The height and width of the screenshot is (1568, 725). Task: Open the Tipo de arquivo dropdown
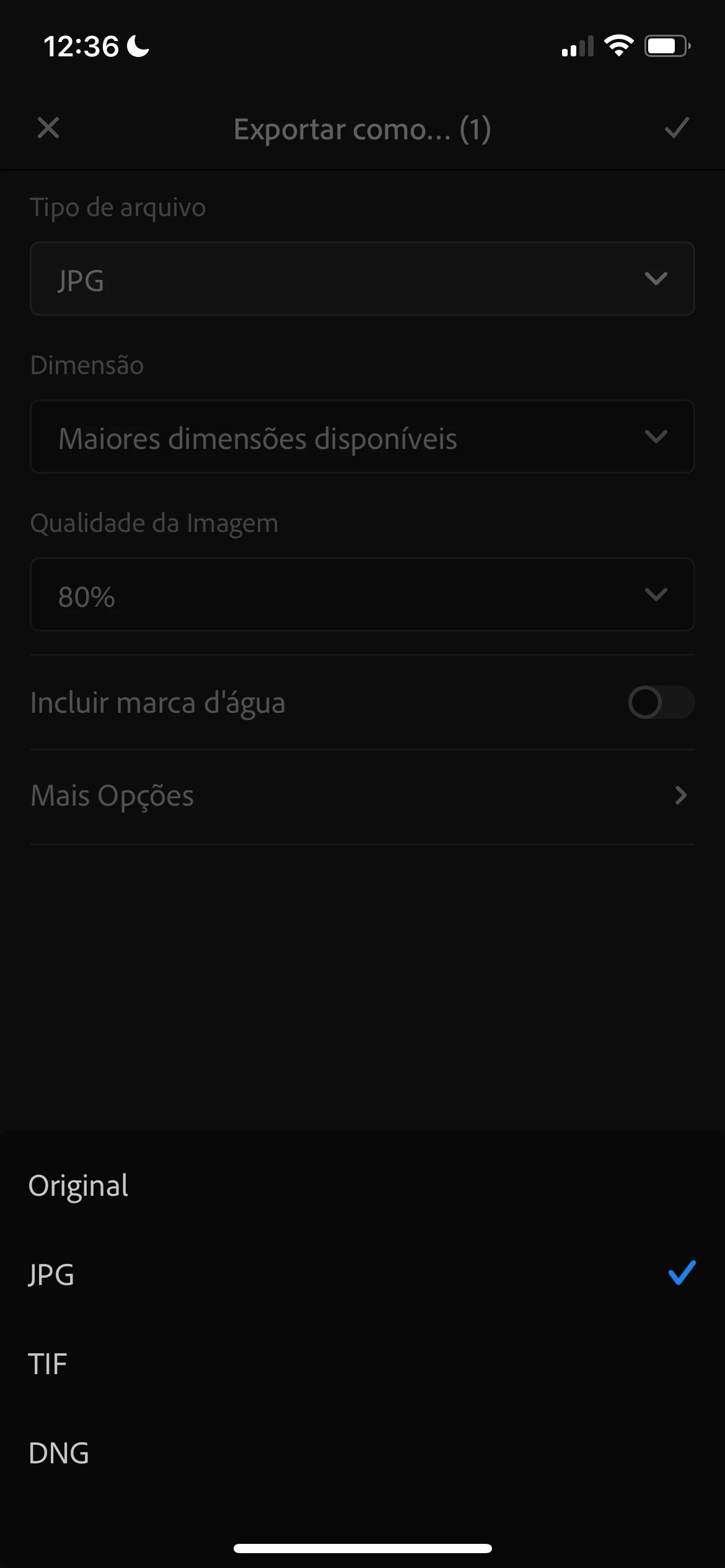362,279
